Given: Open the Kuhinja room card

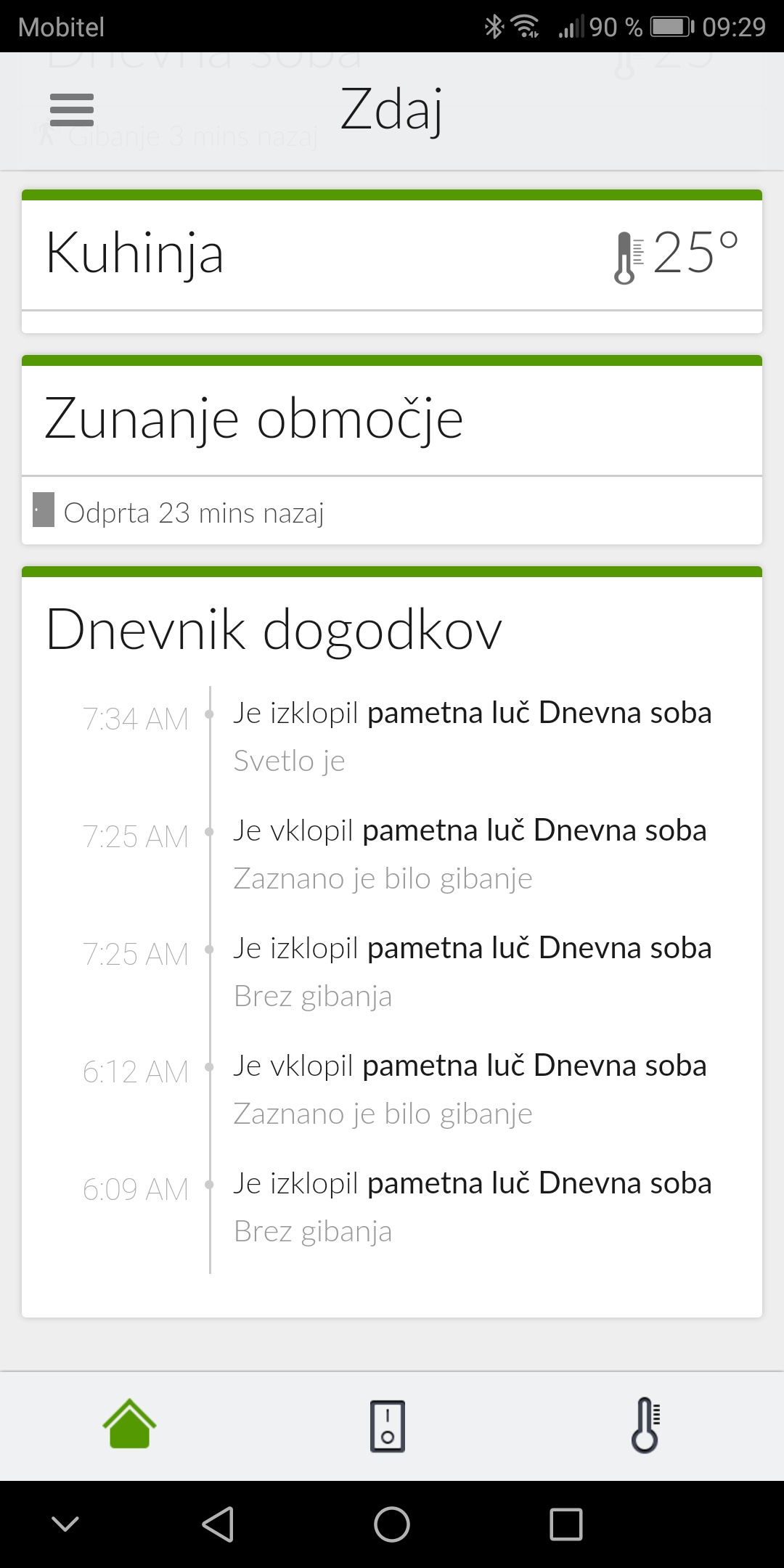Looking at the screenshot, I should 135,253.
